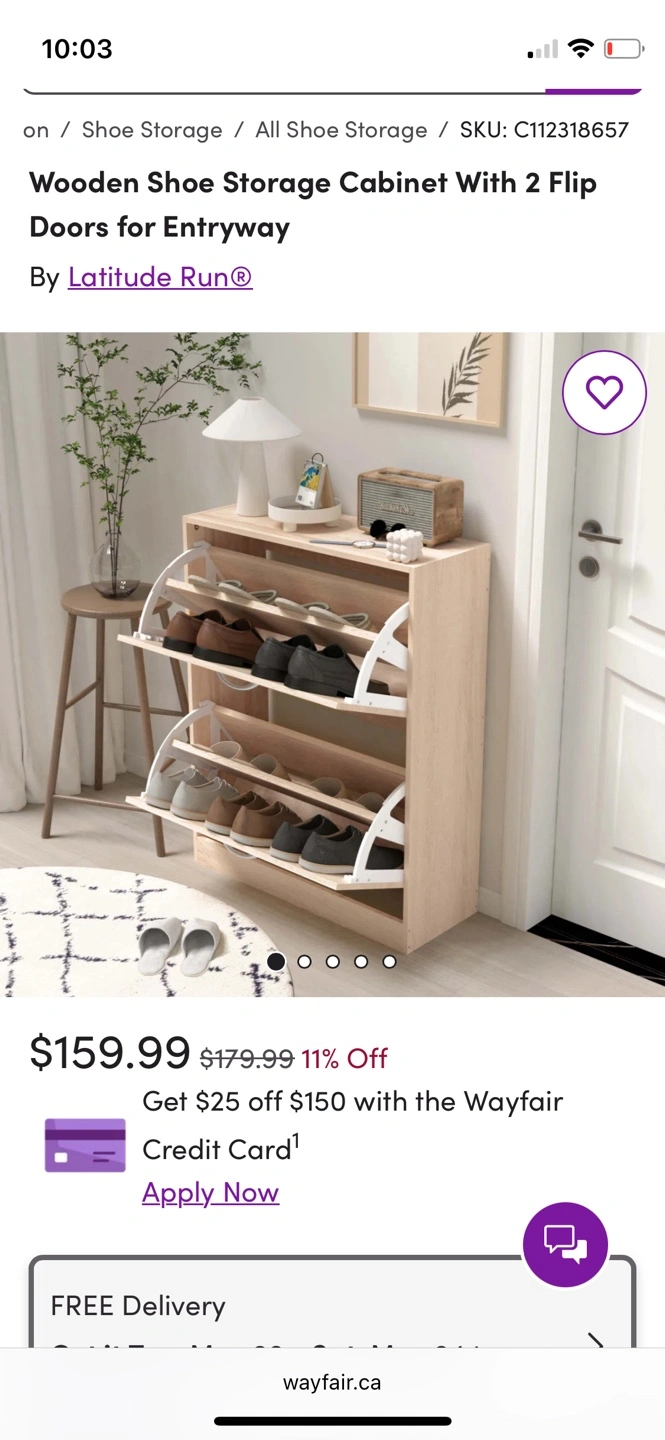This screenshot has height=1440, width=665.
Task: Open the live chat bubble button
Action: [x=565, y=1244]
